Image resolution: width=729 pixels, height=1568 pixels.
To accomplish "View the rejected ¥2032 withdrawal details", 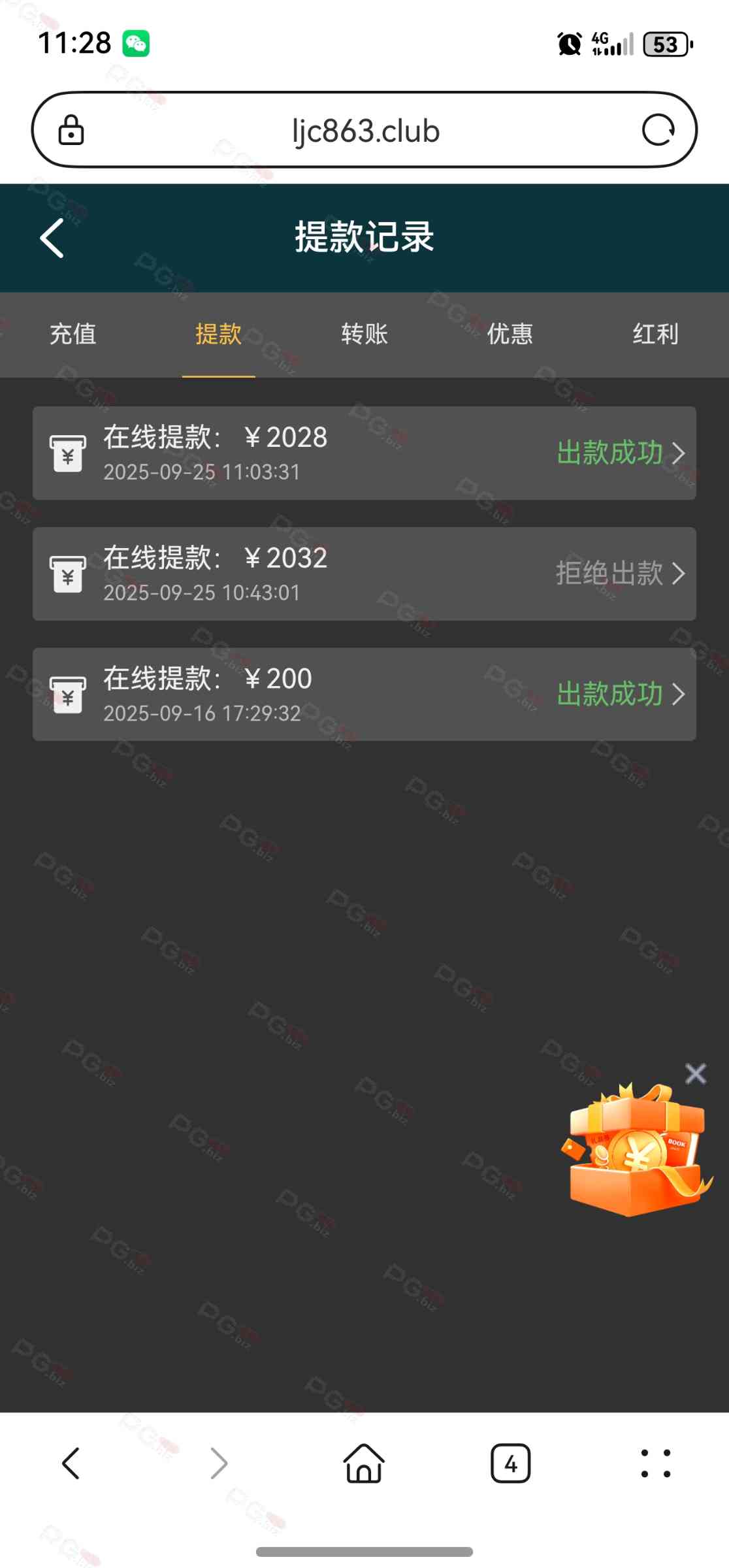I will pyautogui.click(x=364, y=574).
